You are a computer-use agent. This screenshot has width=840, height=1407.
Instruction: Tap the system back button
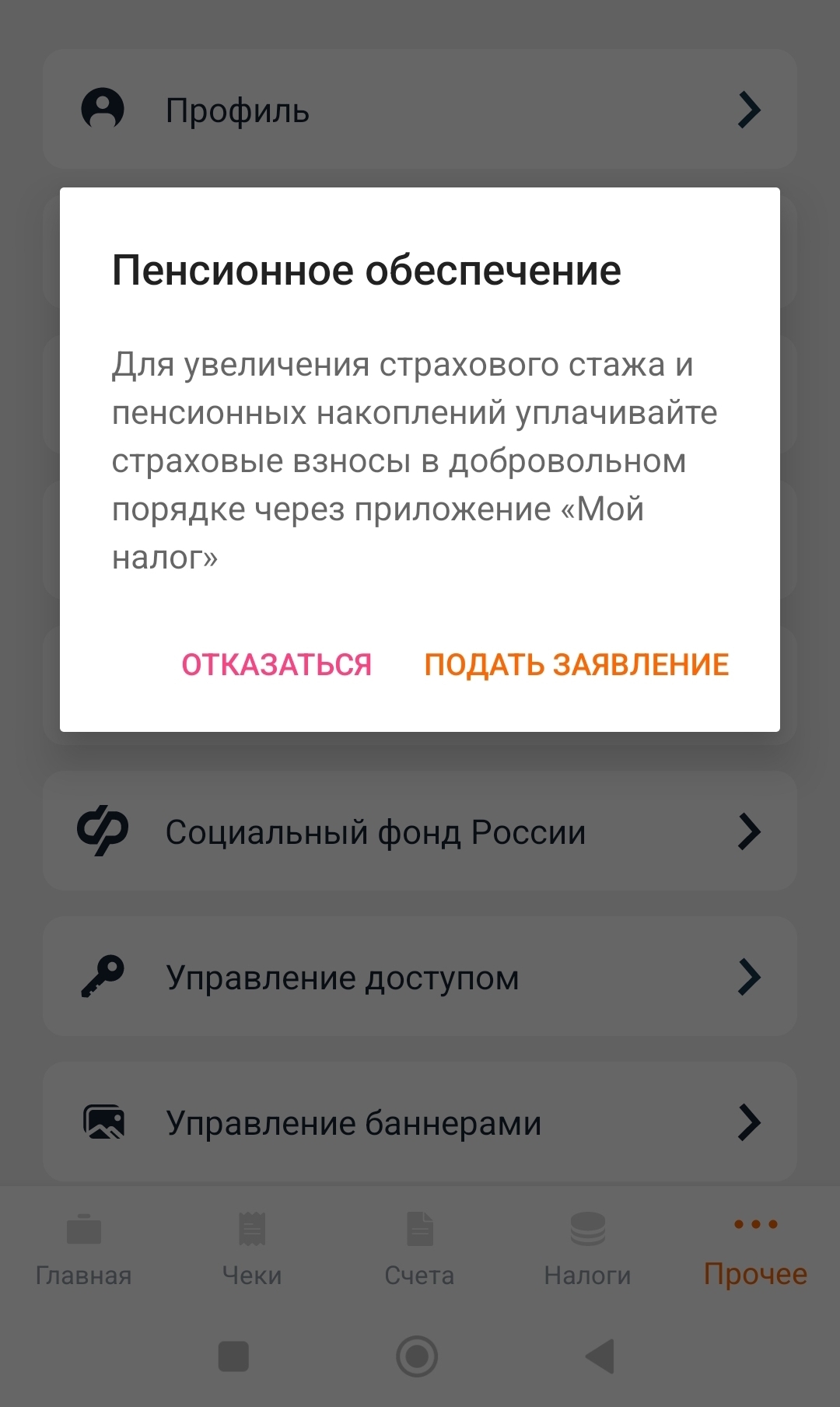[600, 1356]
